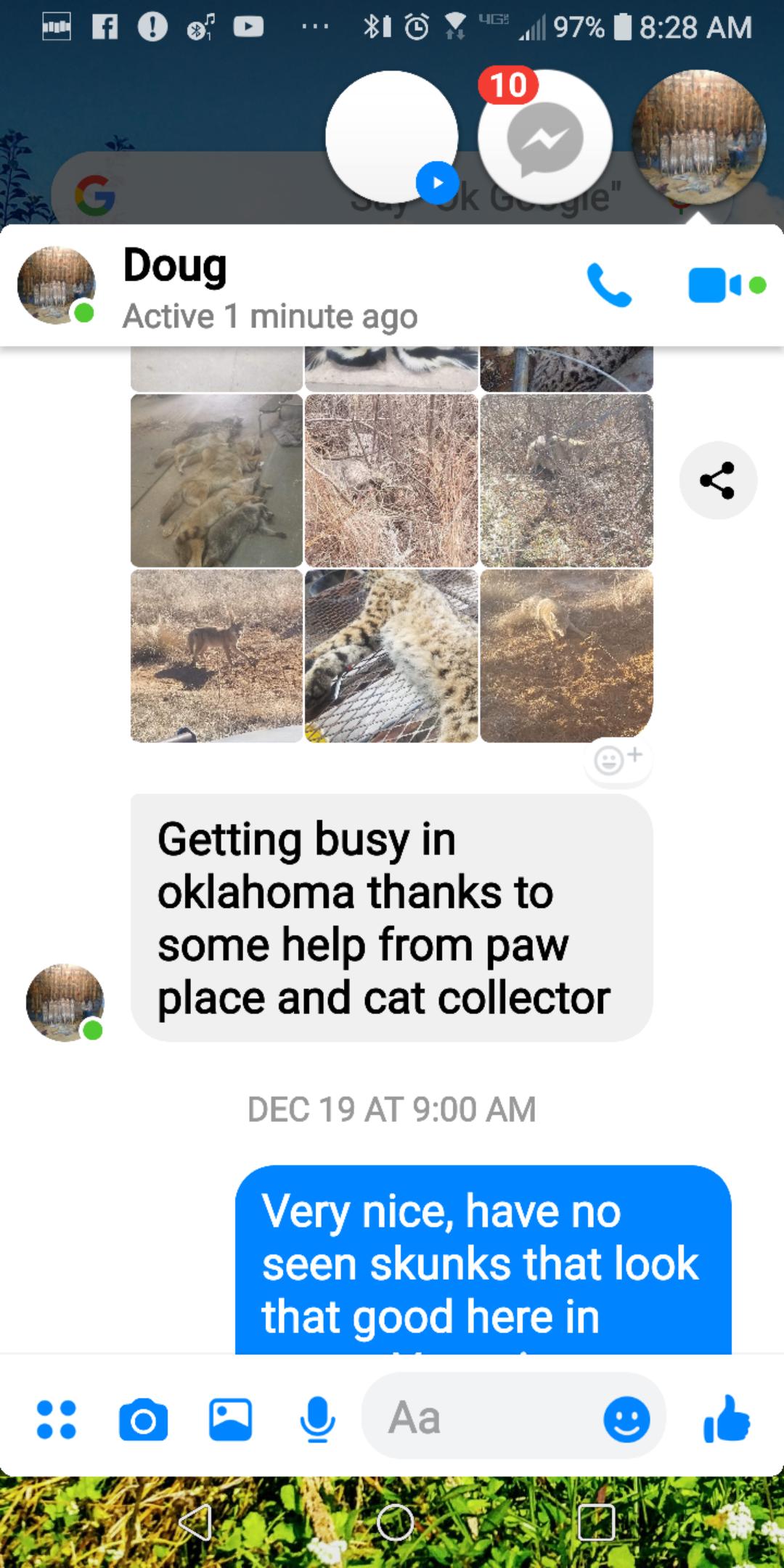Viewport: 784px width, 1568px height.
Task: Start a voice call with Doug
Action: [611, 286]
